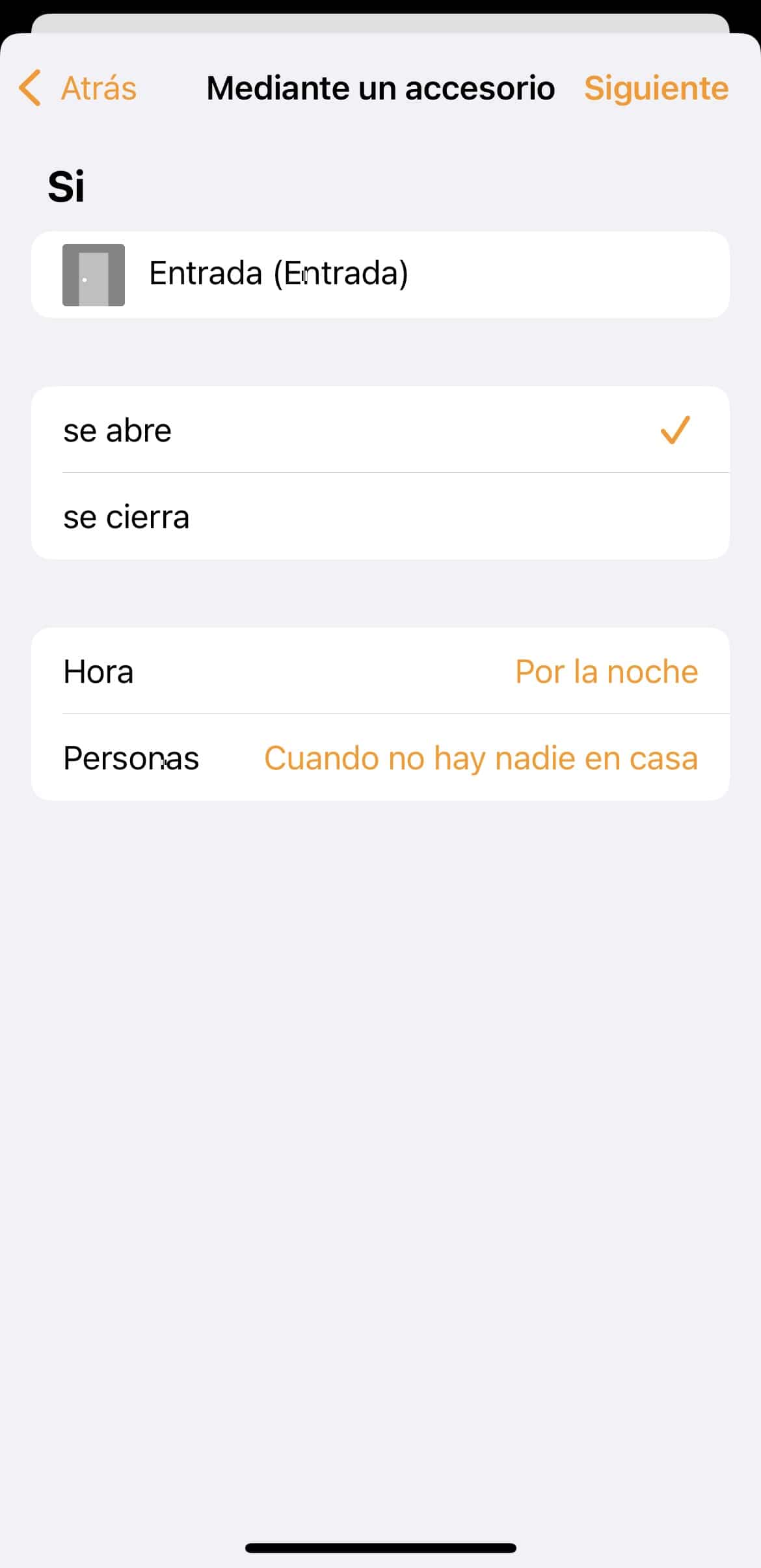
Task: Continue by tapping Siguiente
Action: 656,88
